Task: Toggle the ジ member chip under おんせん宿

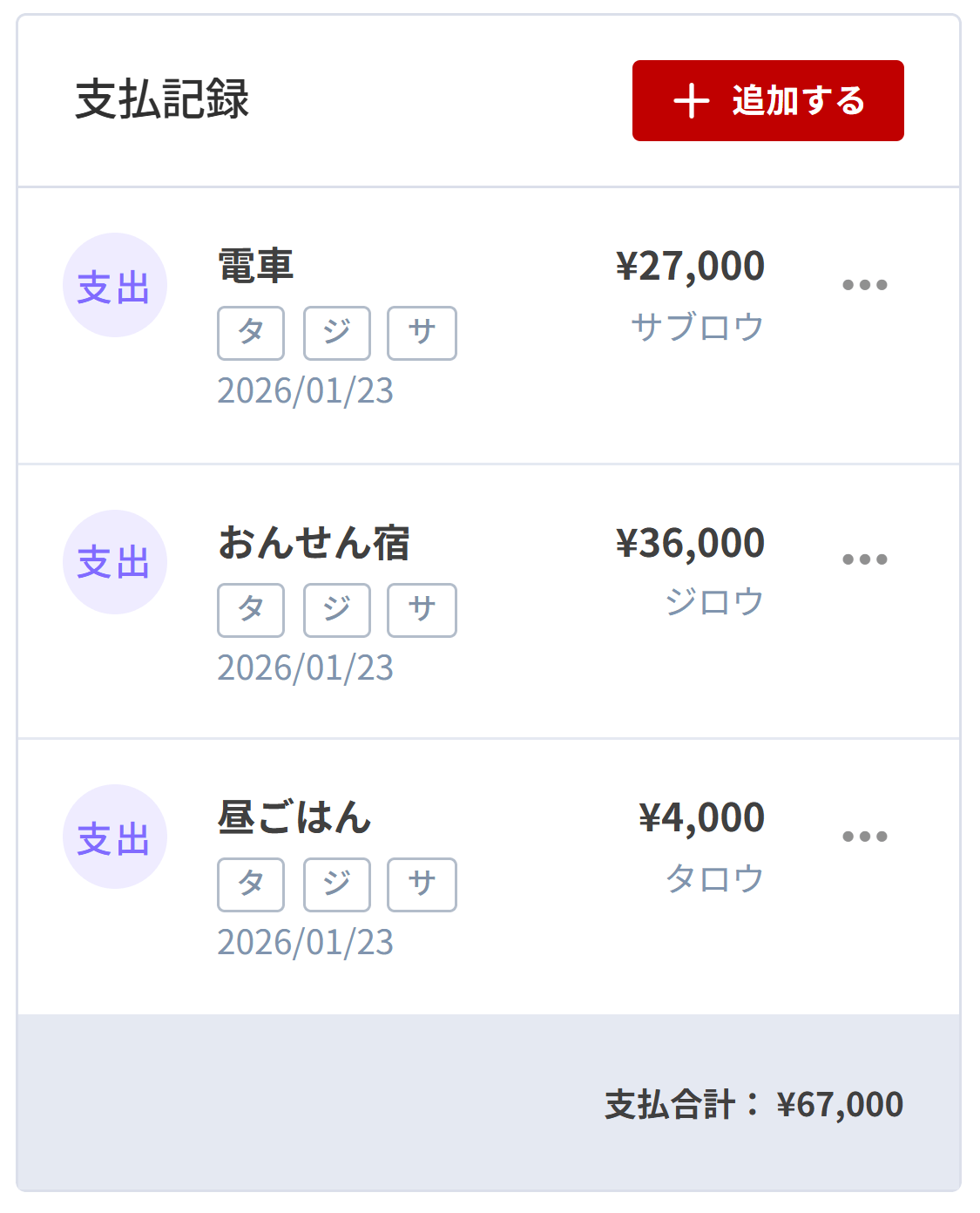Action: tap(336, 610)
